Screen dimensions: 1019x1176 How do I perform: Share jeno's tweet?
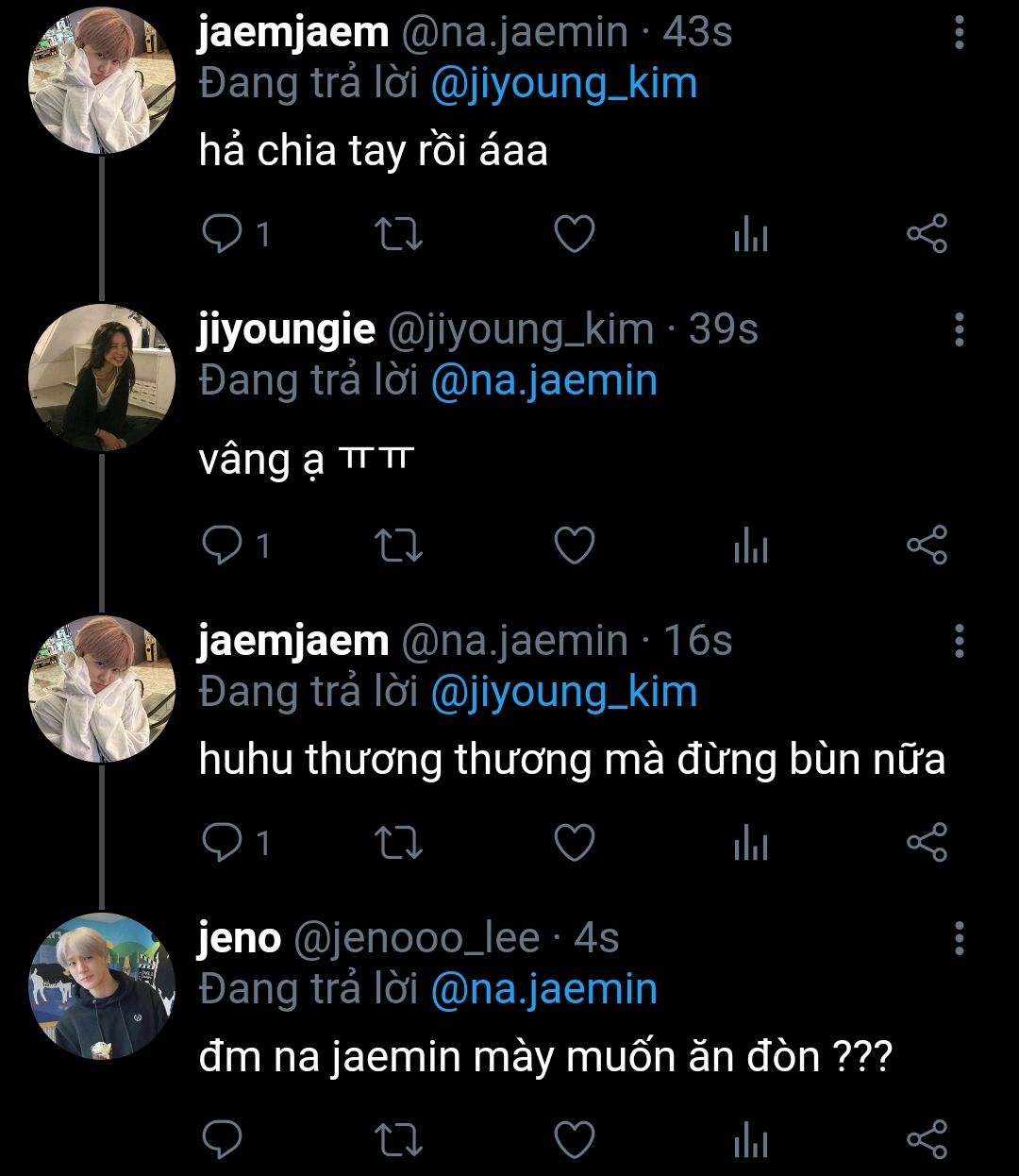[926, 1139]
